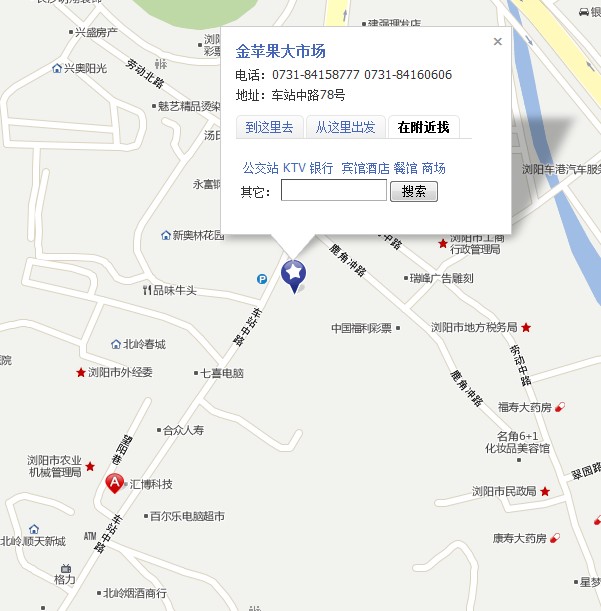The height and width of the screenshot is (611, 601).
Task: Find nearby 宾馆酒店
Action: click(365, 168)
